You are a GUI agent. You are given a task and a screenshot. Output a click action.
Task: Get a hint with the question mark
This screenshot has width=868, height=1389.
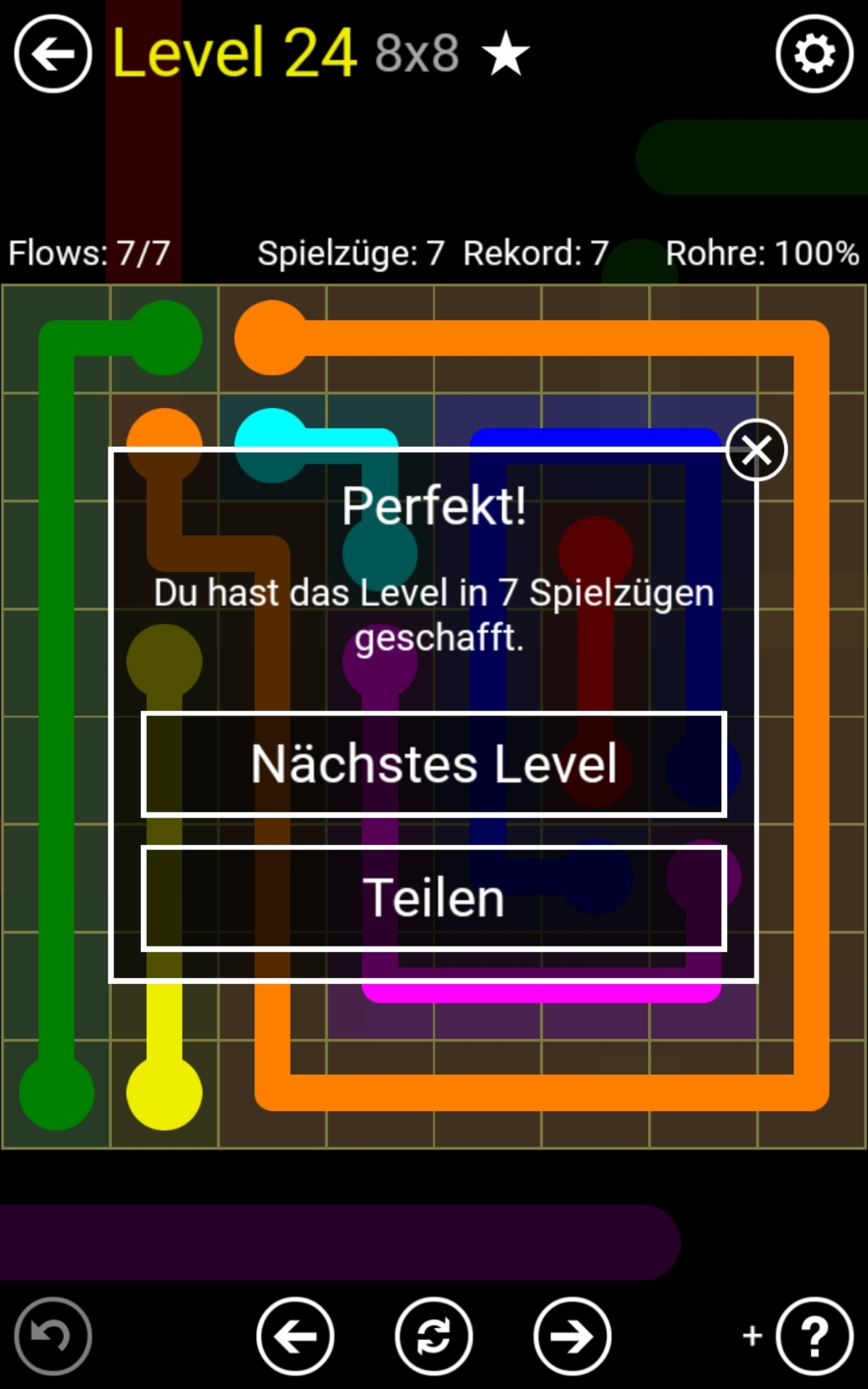814,1336
